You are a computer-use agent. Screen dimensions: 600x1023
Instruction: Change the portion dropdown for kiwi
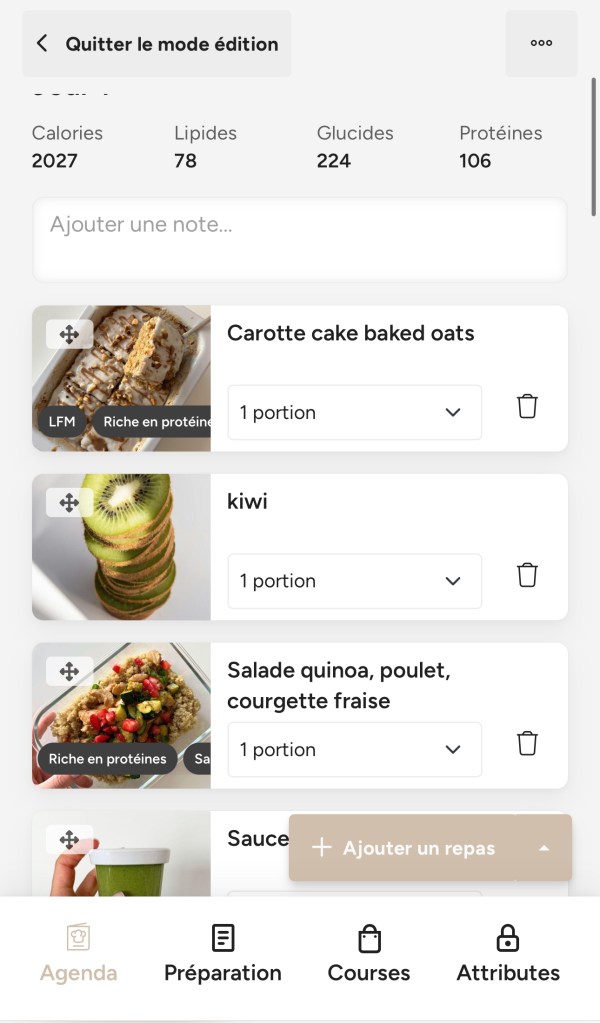354,581
